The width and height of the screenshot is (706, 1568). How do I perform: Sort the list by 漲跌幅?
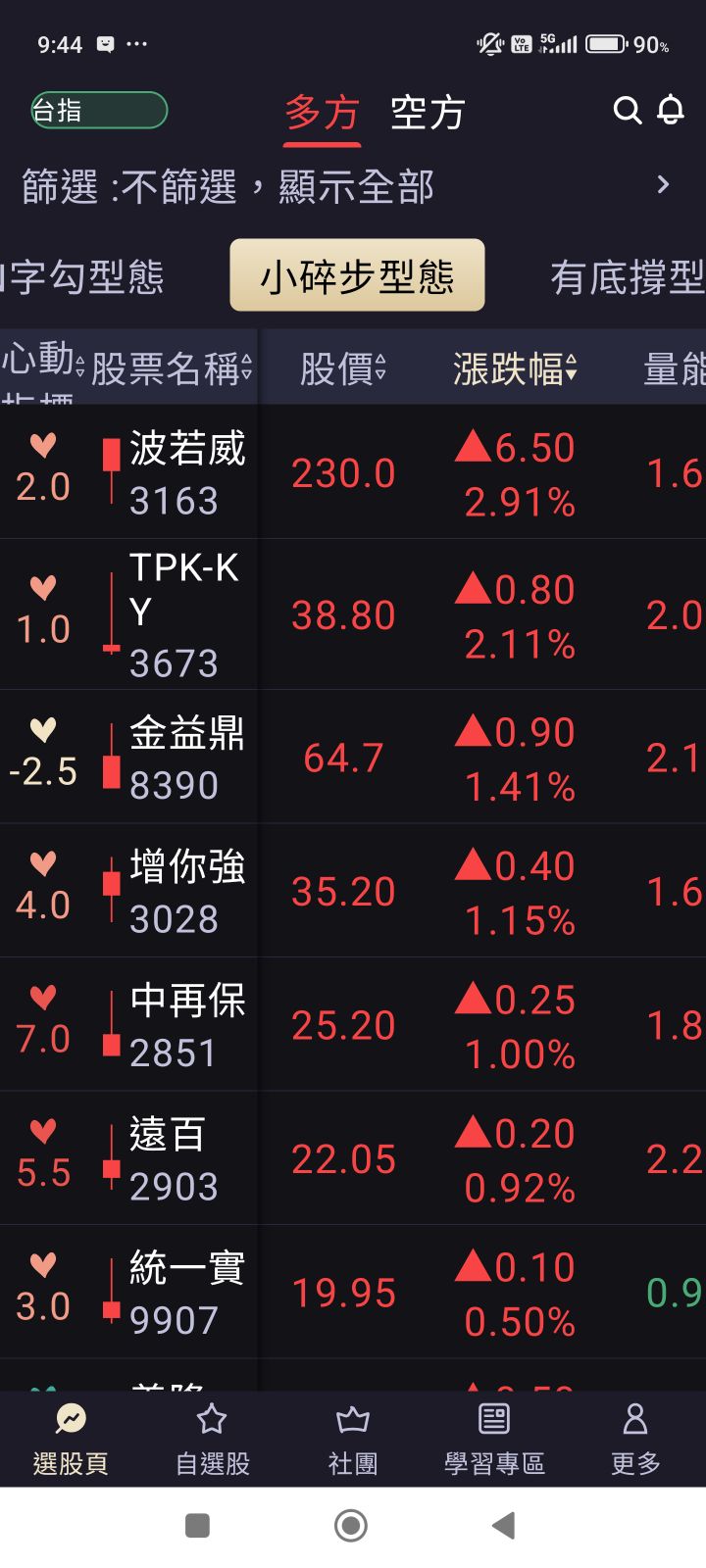coord(515,369)
